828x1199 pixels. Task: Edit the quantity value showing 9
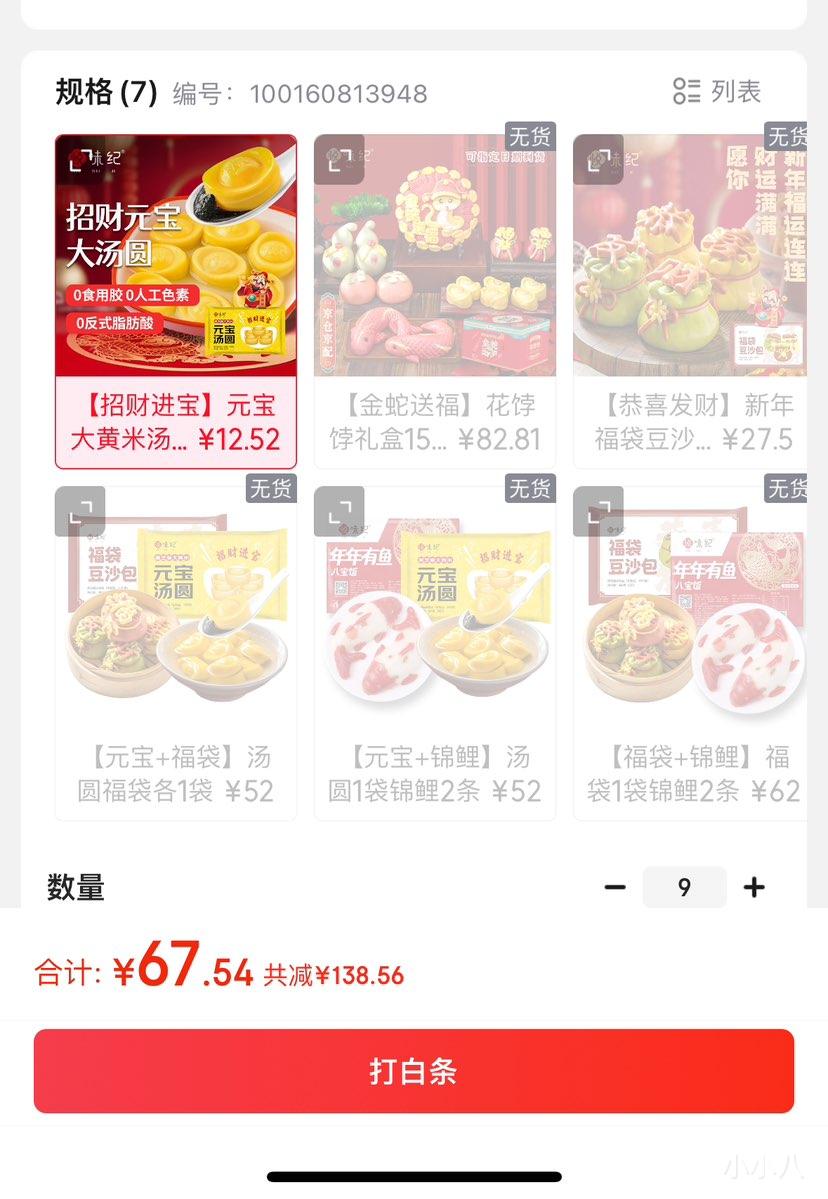[x=684, y=887]
